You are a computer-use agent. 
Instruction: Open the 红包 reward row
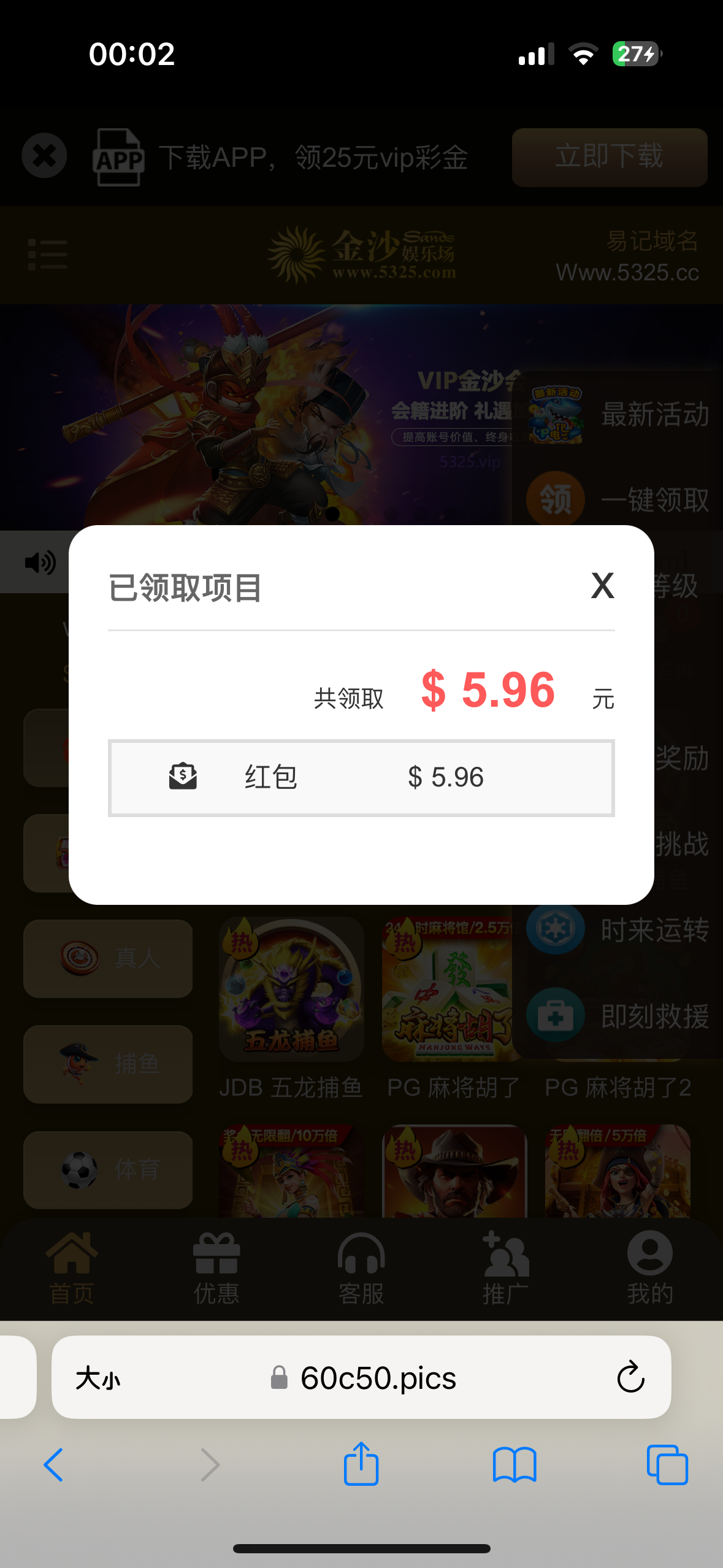point(361,778)
